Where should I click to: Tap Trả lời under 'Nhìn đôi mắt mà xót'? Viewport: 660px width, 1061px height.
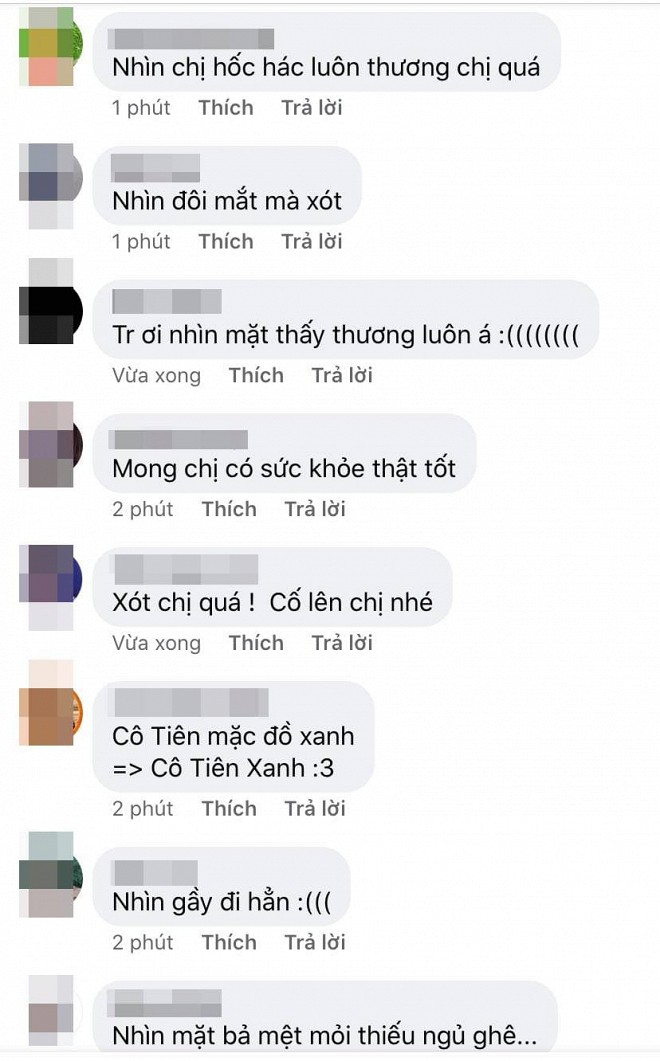click(x=311, y=242)
